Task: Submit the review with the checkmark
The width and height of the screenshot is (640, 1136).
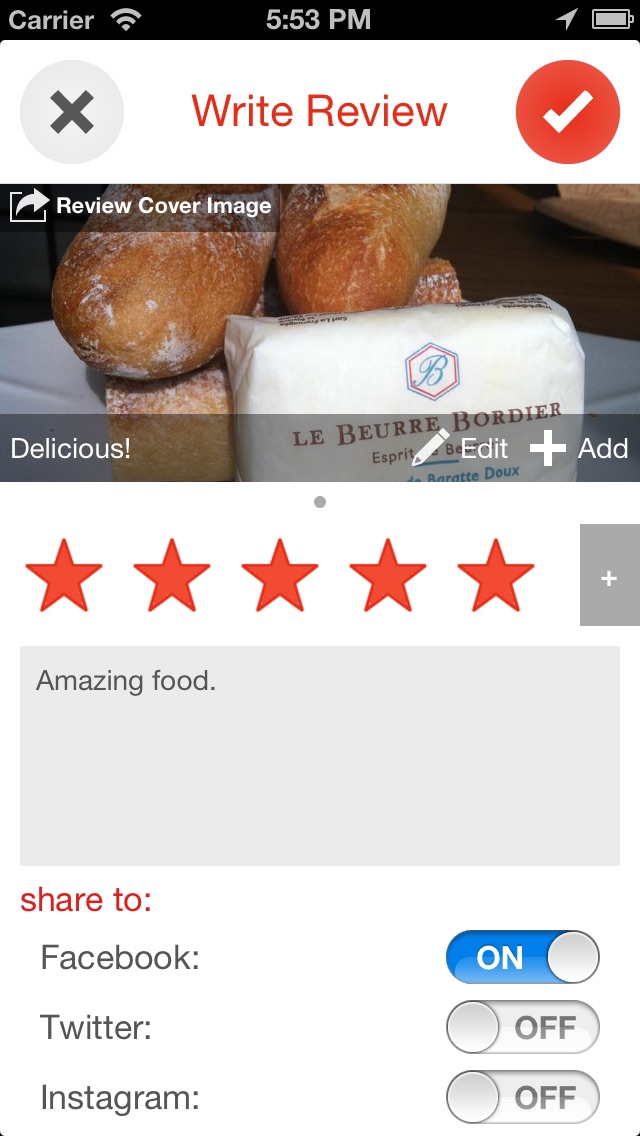Action: pyautogui.click(x=567, y=112)
